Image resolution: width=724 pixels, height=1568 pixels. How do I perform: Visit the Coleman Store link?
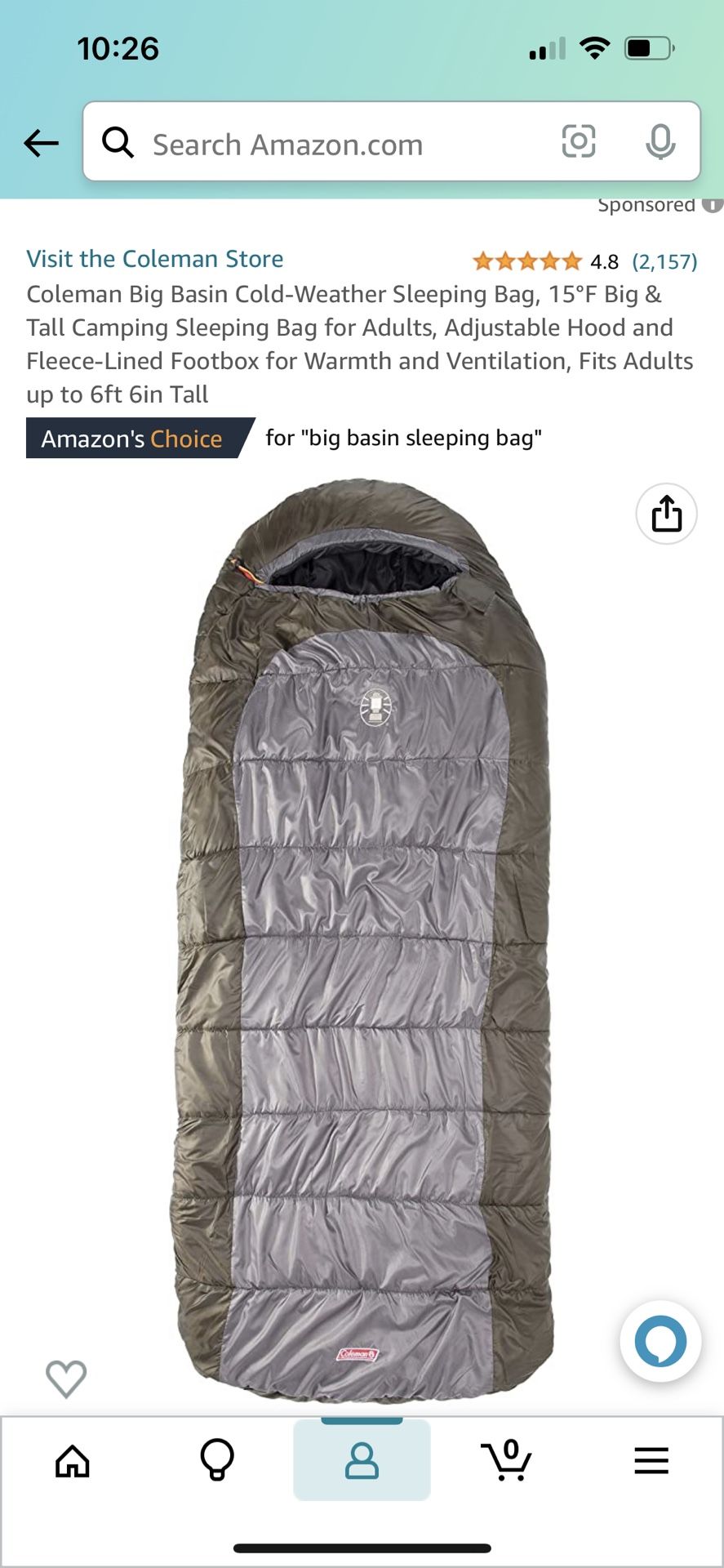tap(155, 259)
